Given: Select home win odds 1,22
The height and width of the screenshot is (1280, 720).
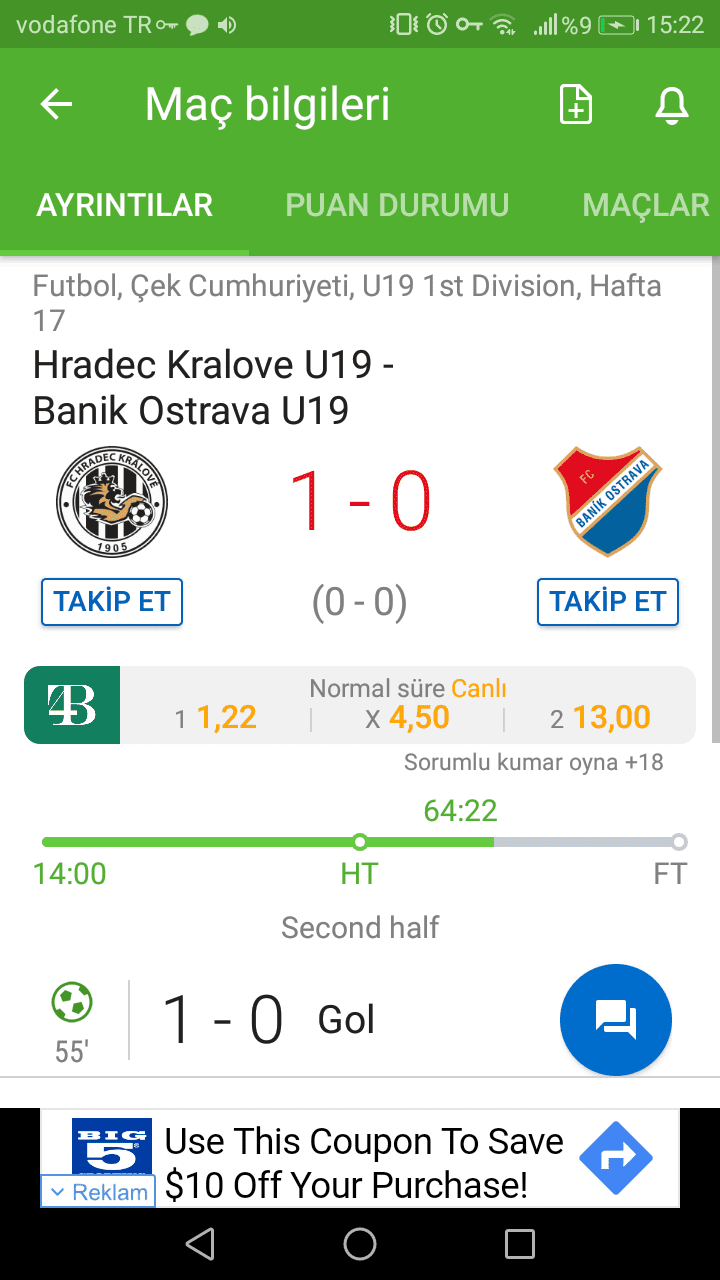Looking at the screenshot, I should click(x=216, y=717).
